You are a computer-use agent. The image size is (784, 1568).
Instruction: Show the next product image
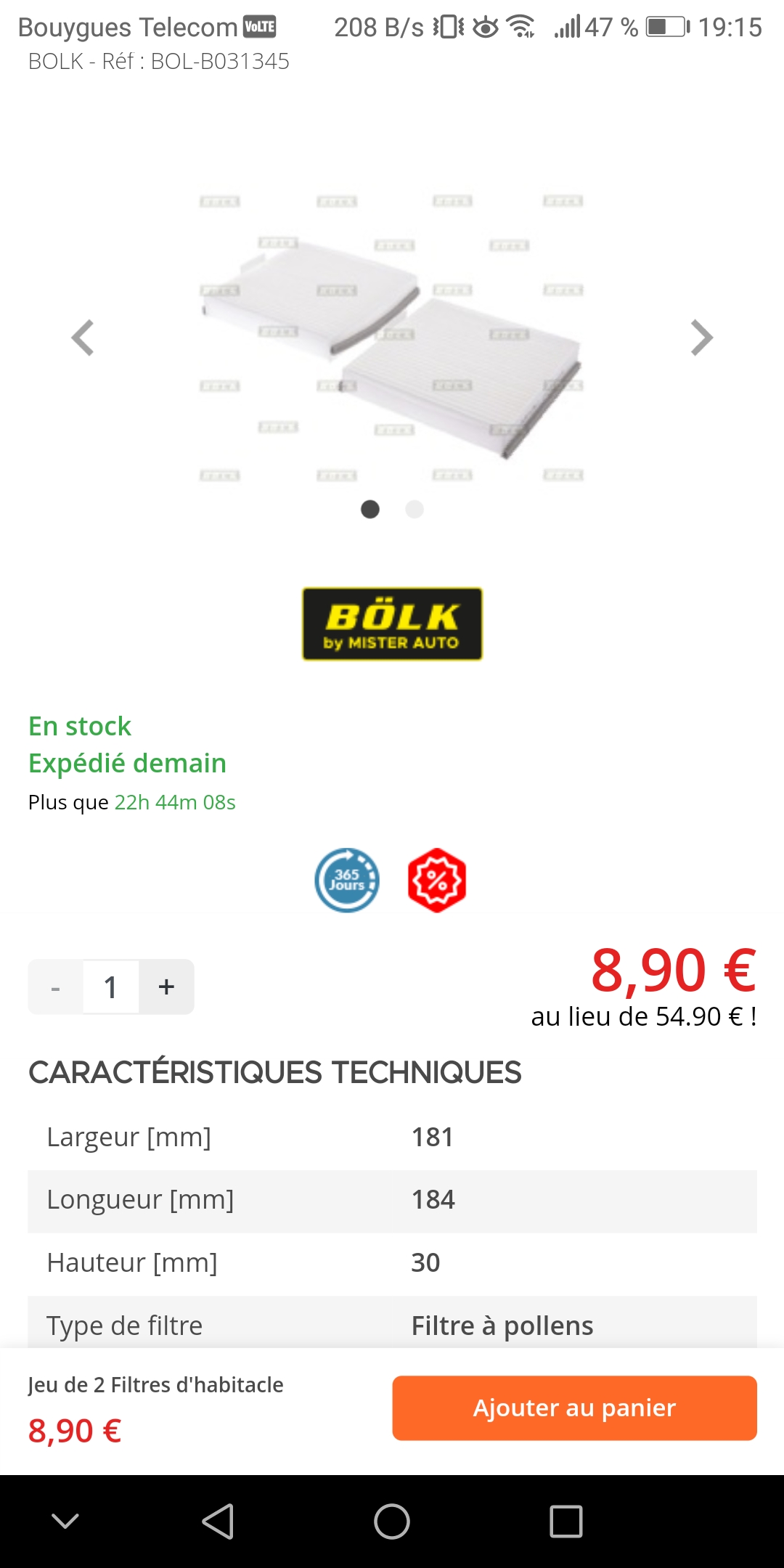(x=701, y=338)
